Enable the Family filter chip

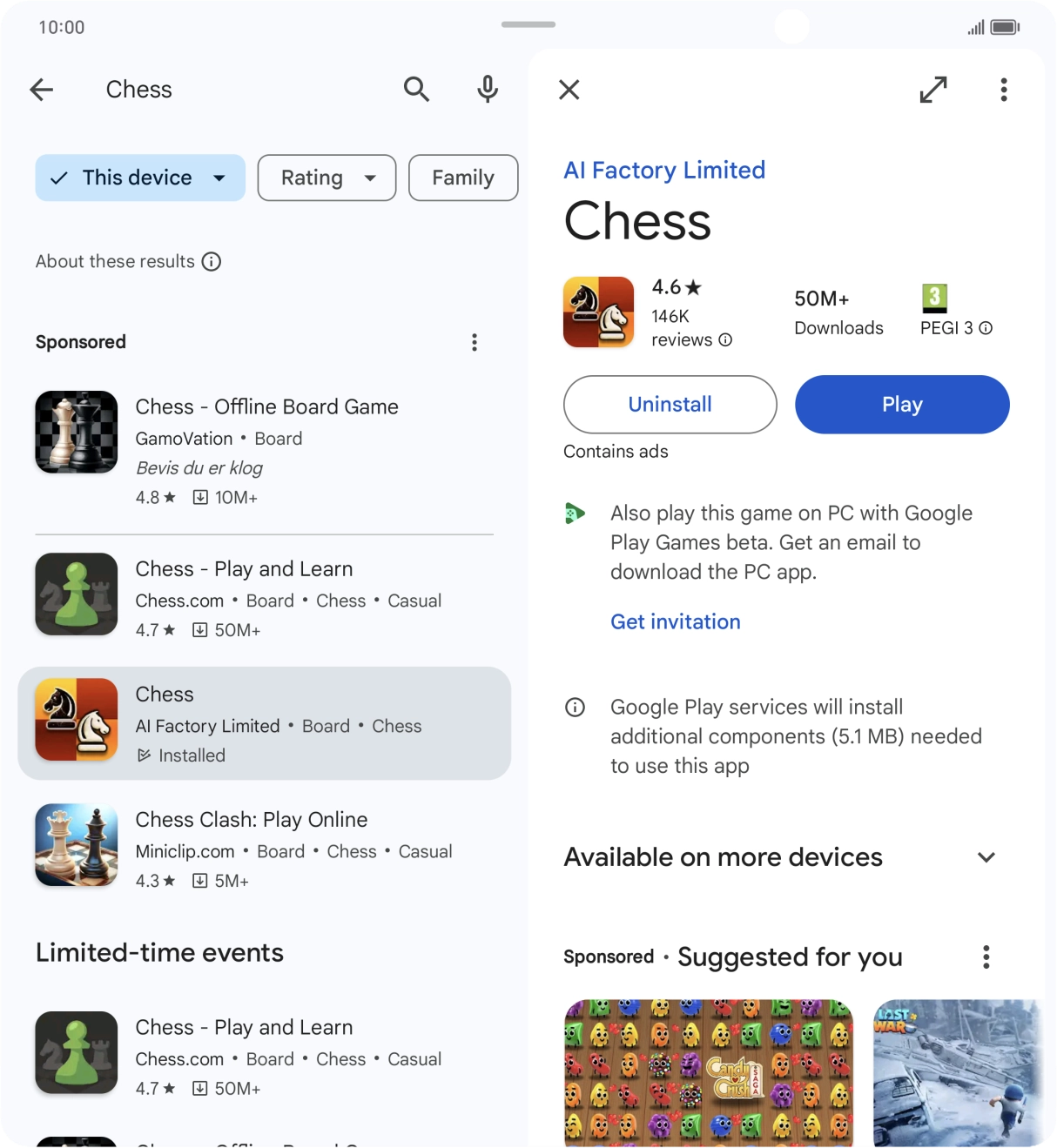tap(462, 178)
